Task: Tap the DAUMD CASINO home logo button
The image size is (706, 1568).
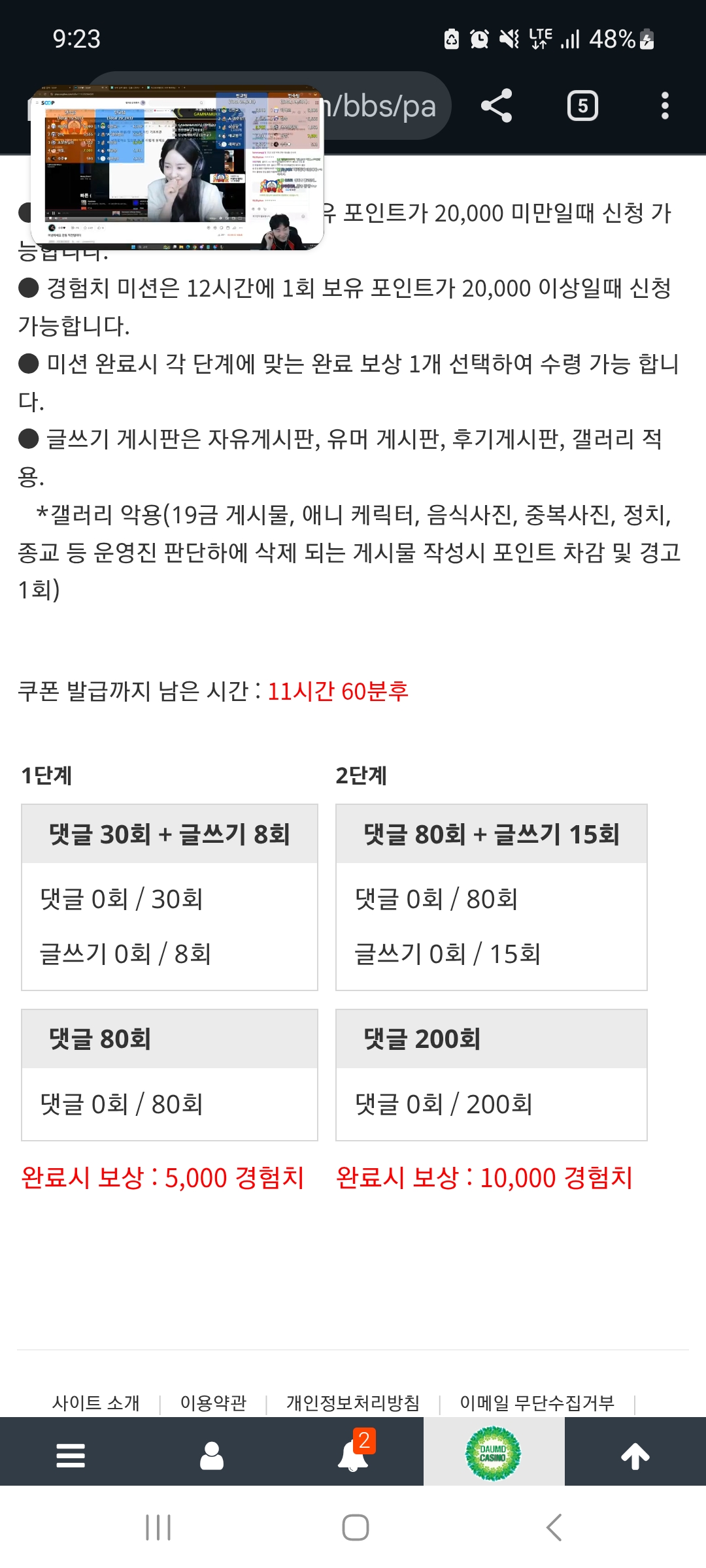Action: (x=494, y=1454)
